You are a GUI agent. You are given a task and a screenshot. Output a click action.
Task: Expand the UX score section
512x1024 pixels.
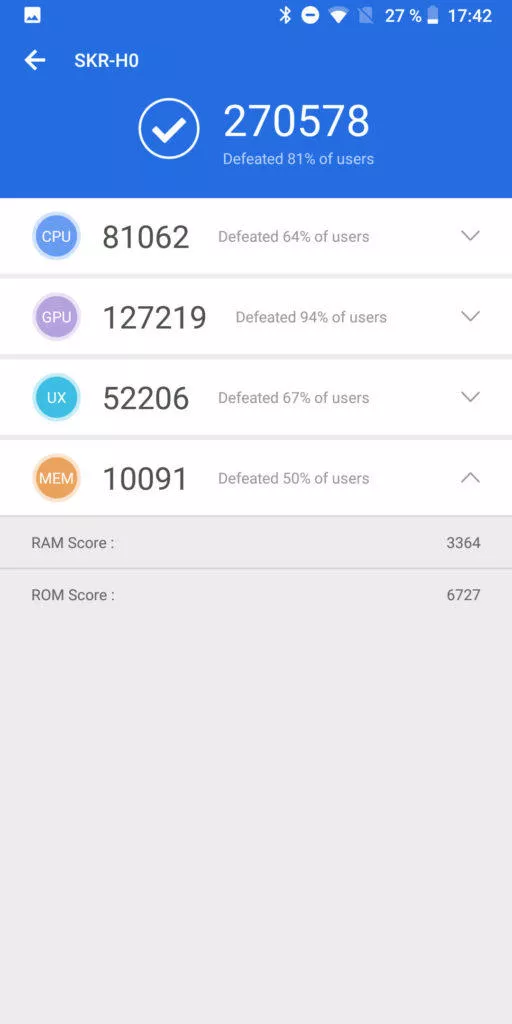coord(470,397)
